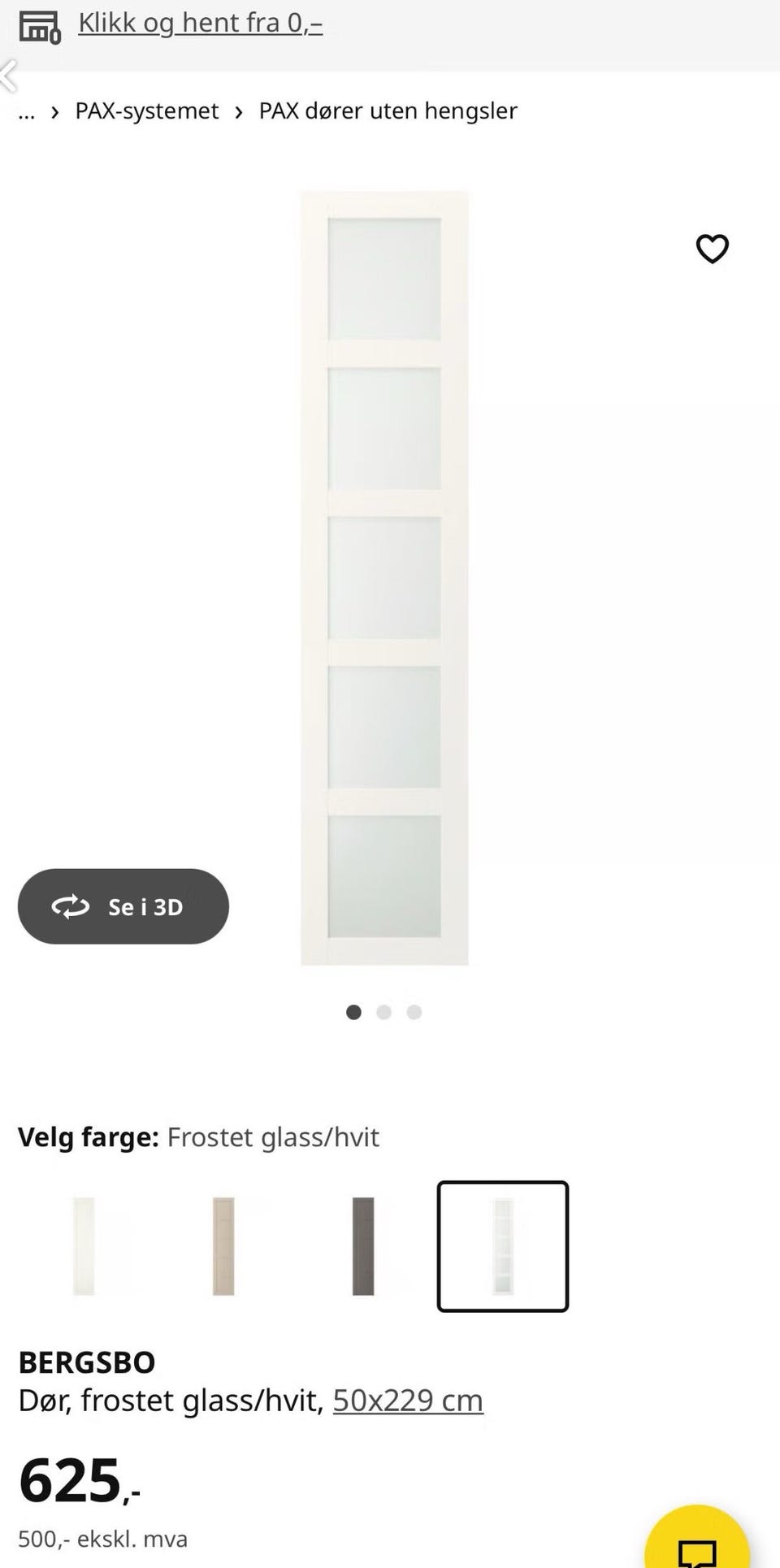Open the 50x229 cm size options

click(407, 1400)
